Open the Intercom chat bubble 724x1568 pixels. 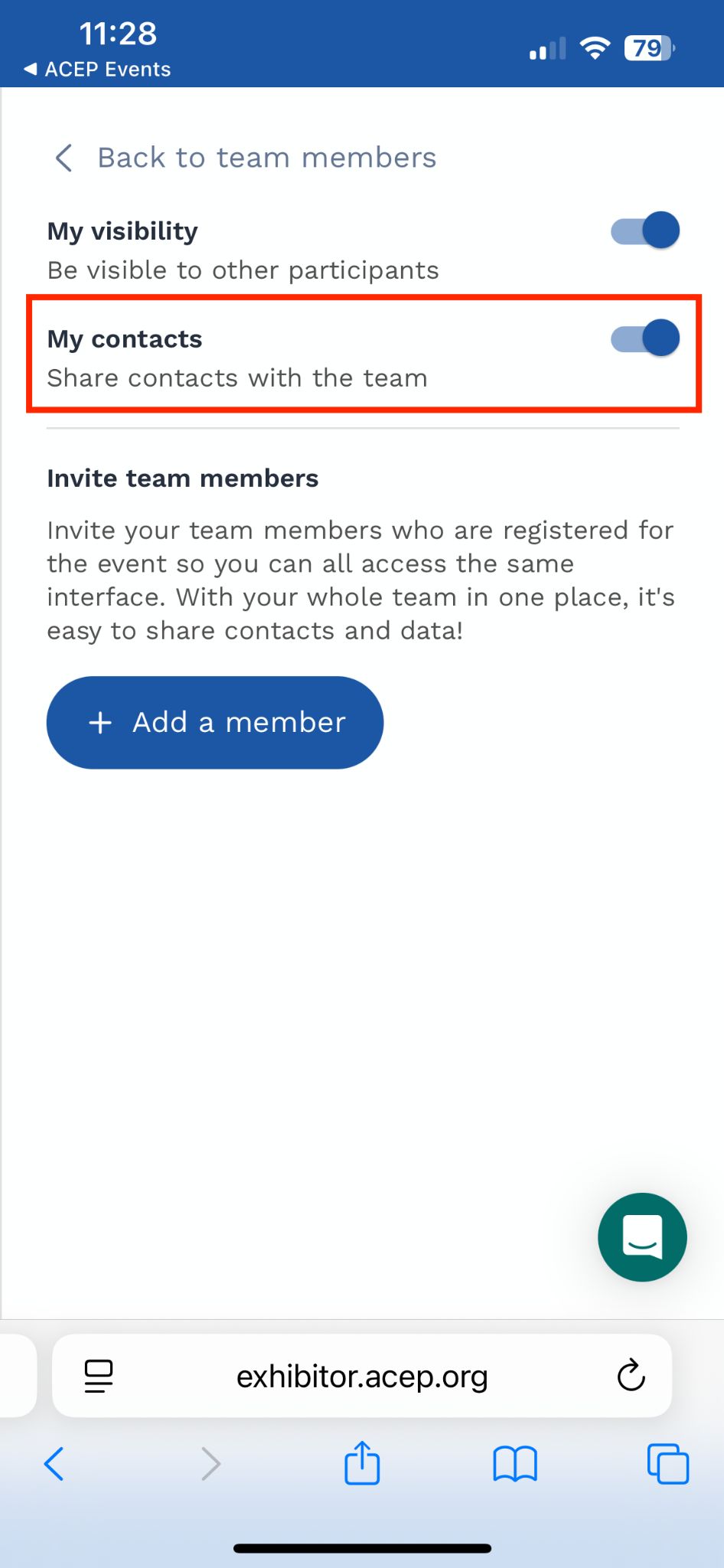coord(641,1237)
